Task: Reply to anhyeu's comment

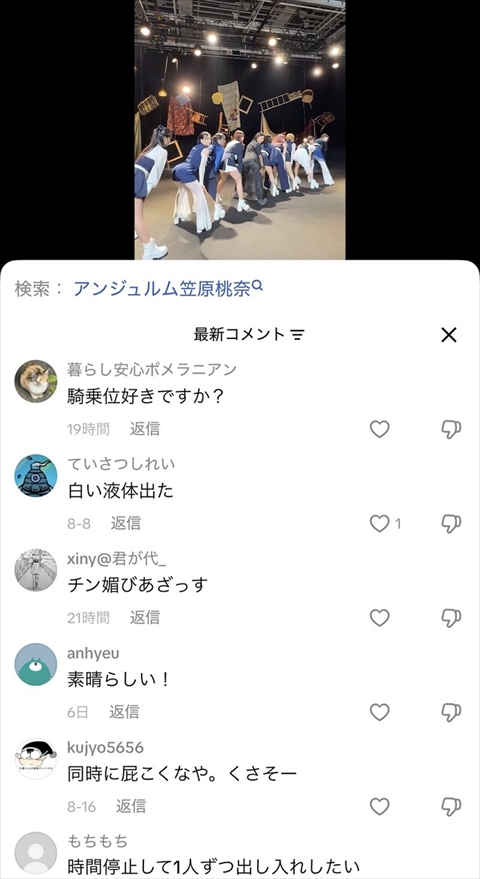Action: pyautogui.click(x=124, y=712)
